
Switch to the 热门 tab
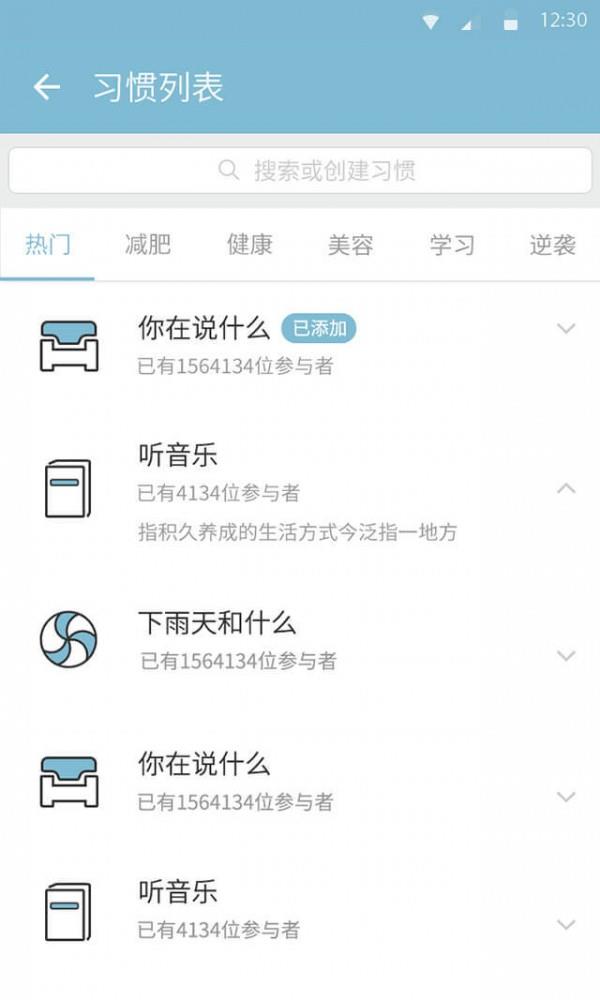pyautogui.click(x=48, y=244)
